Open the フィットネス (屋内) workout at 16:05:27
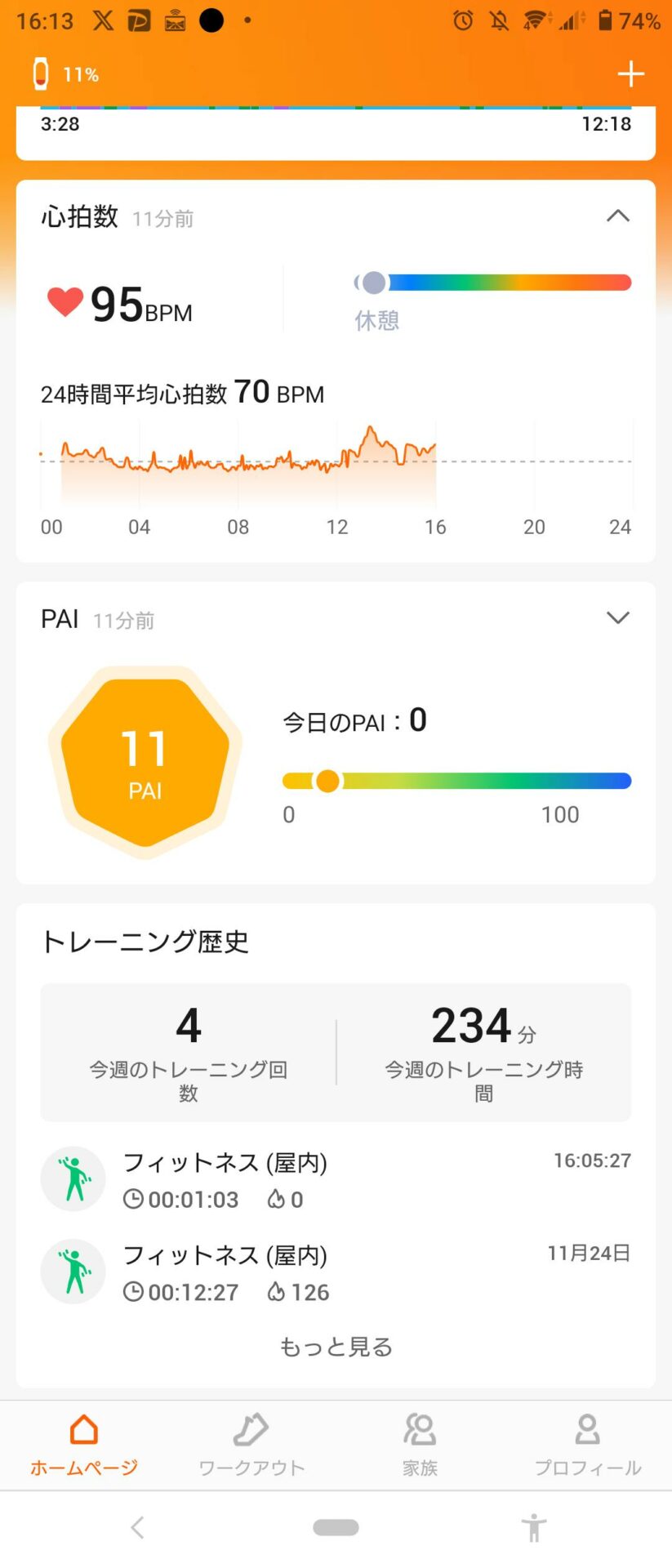 coord(336,1179)
